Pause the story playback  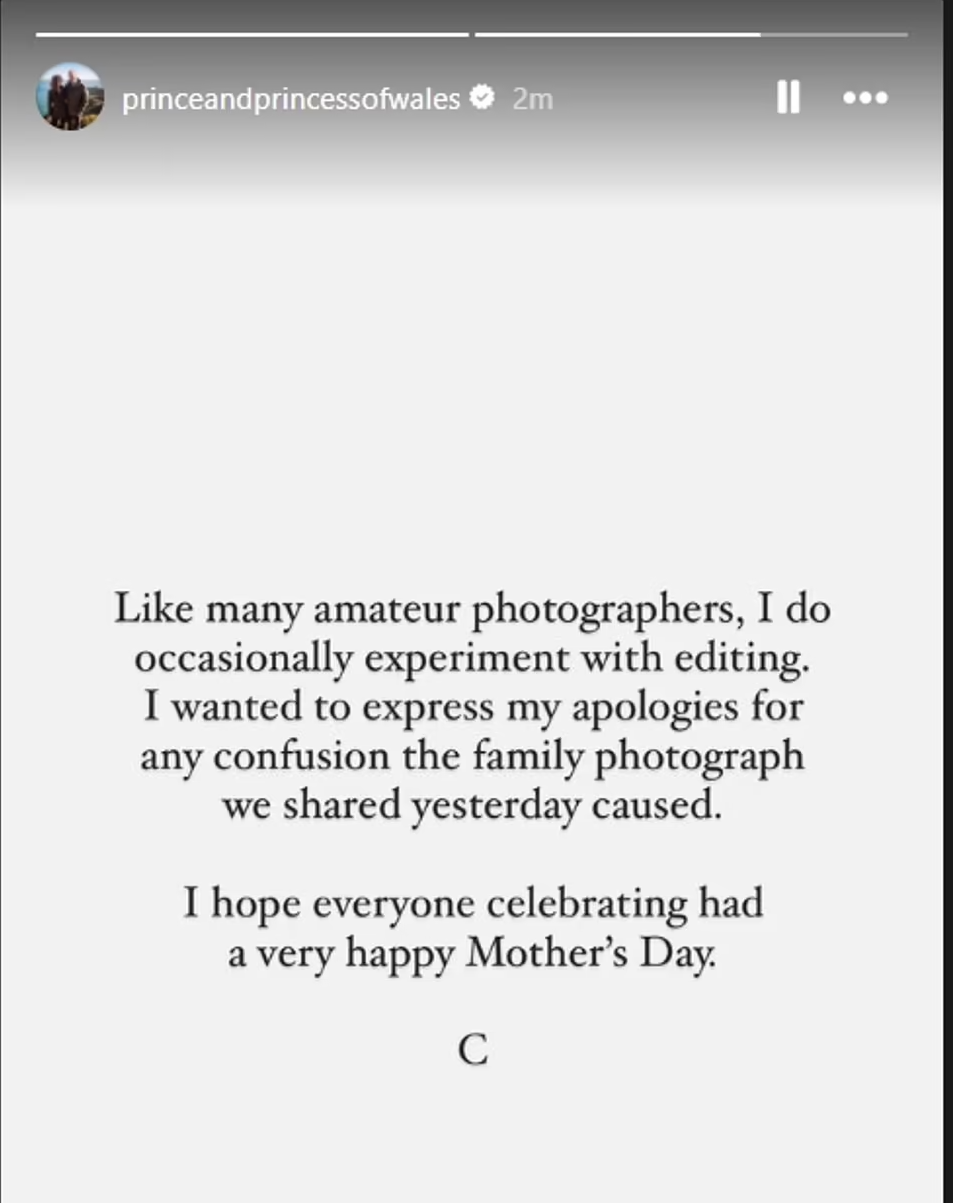[788, 98]
